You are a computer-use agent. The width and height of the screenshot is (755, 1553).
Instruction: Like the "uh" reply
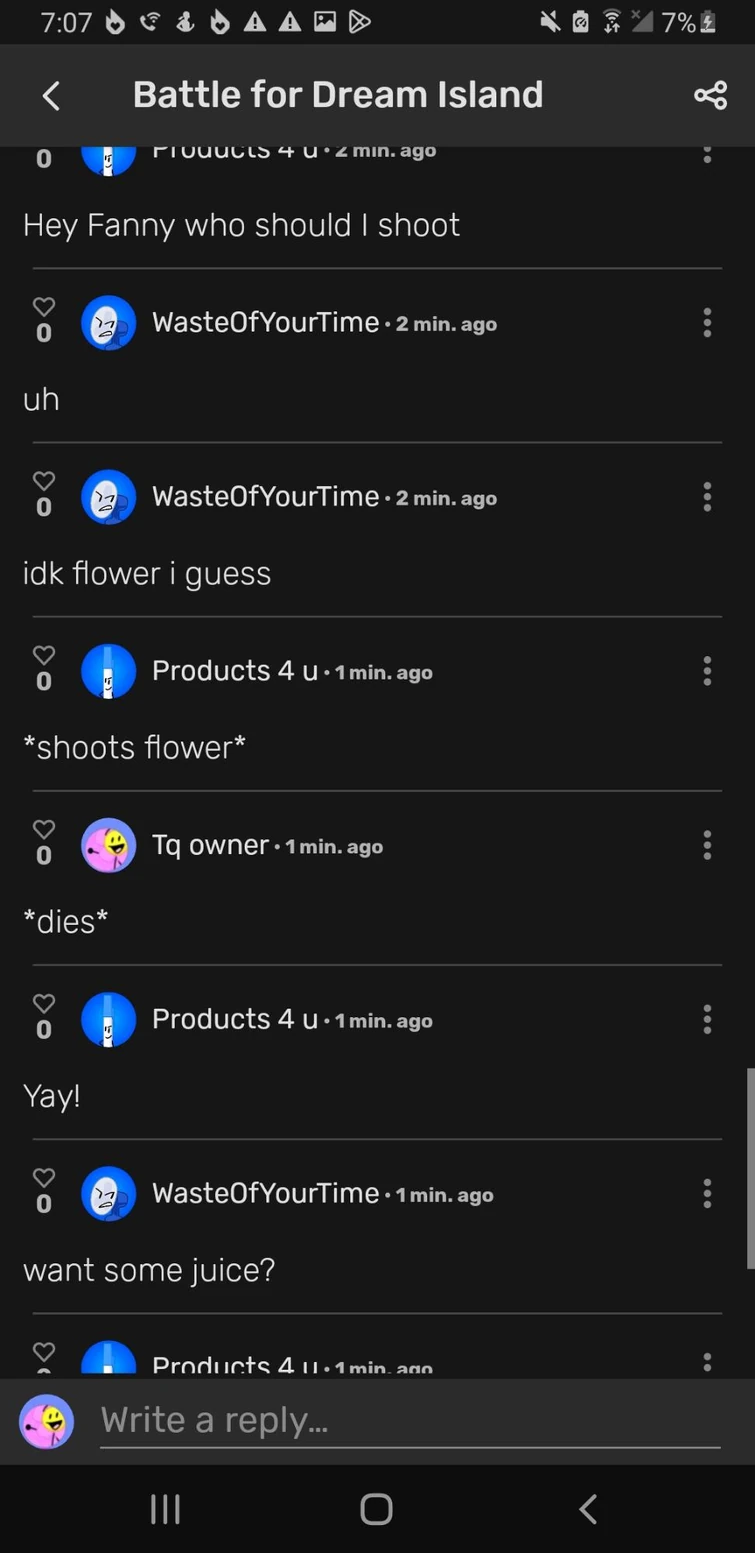coord(44,307)
